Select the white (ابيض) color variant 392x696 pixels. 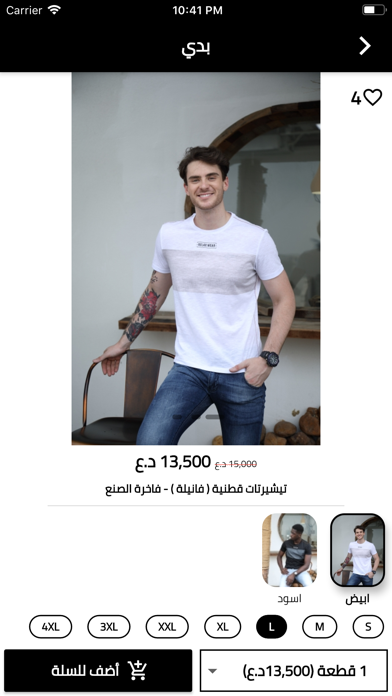(358, 550)
